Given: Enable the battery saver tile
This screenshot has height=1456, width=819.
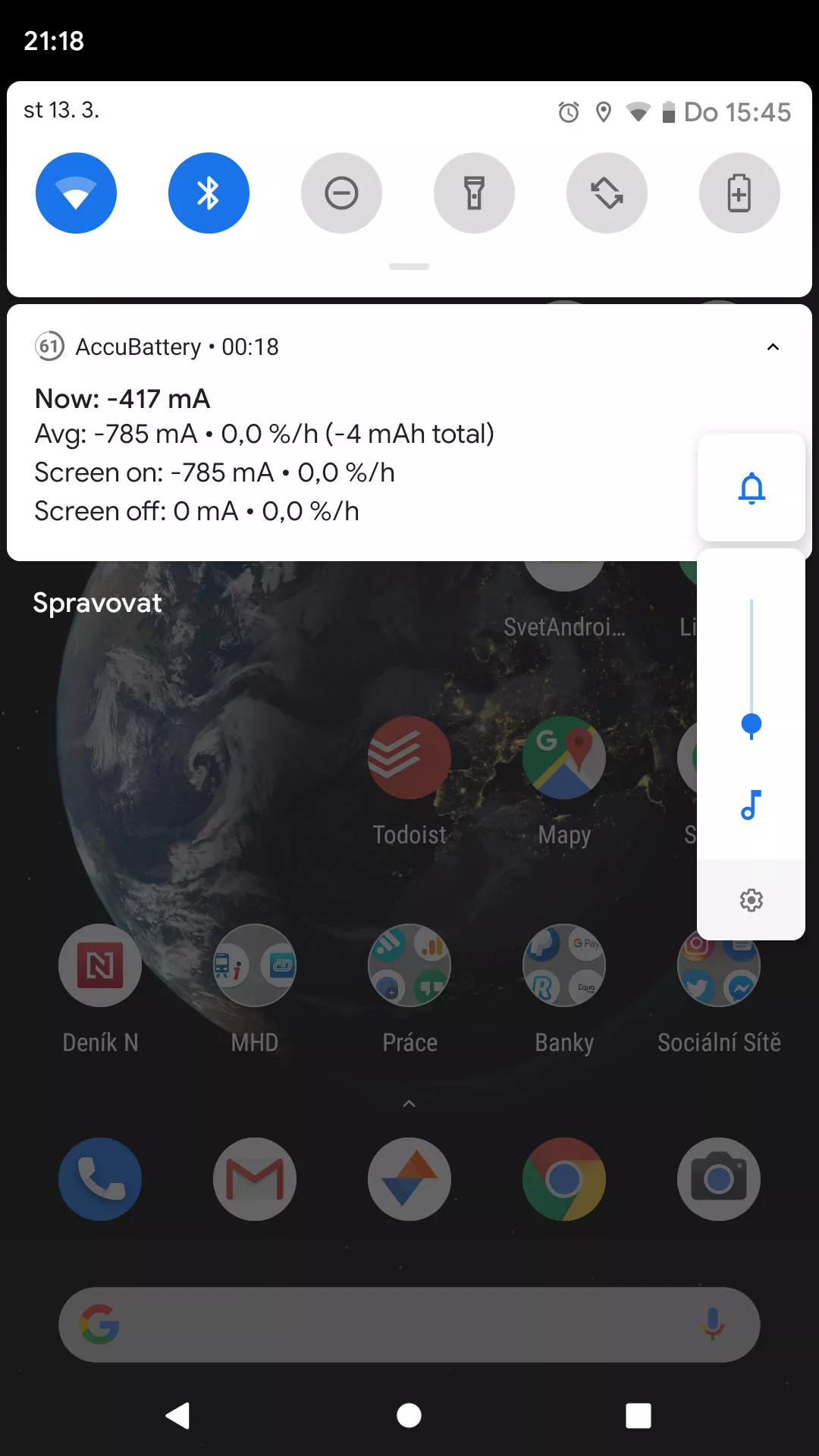Looking at the screenshot, I should coord(739,193).
